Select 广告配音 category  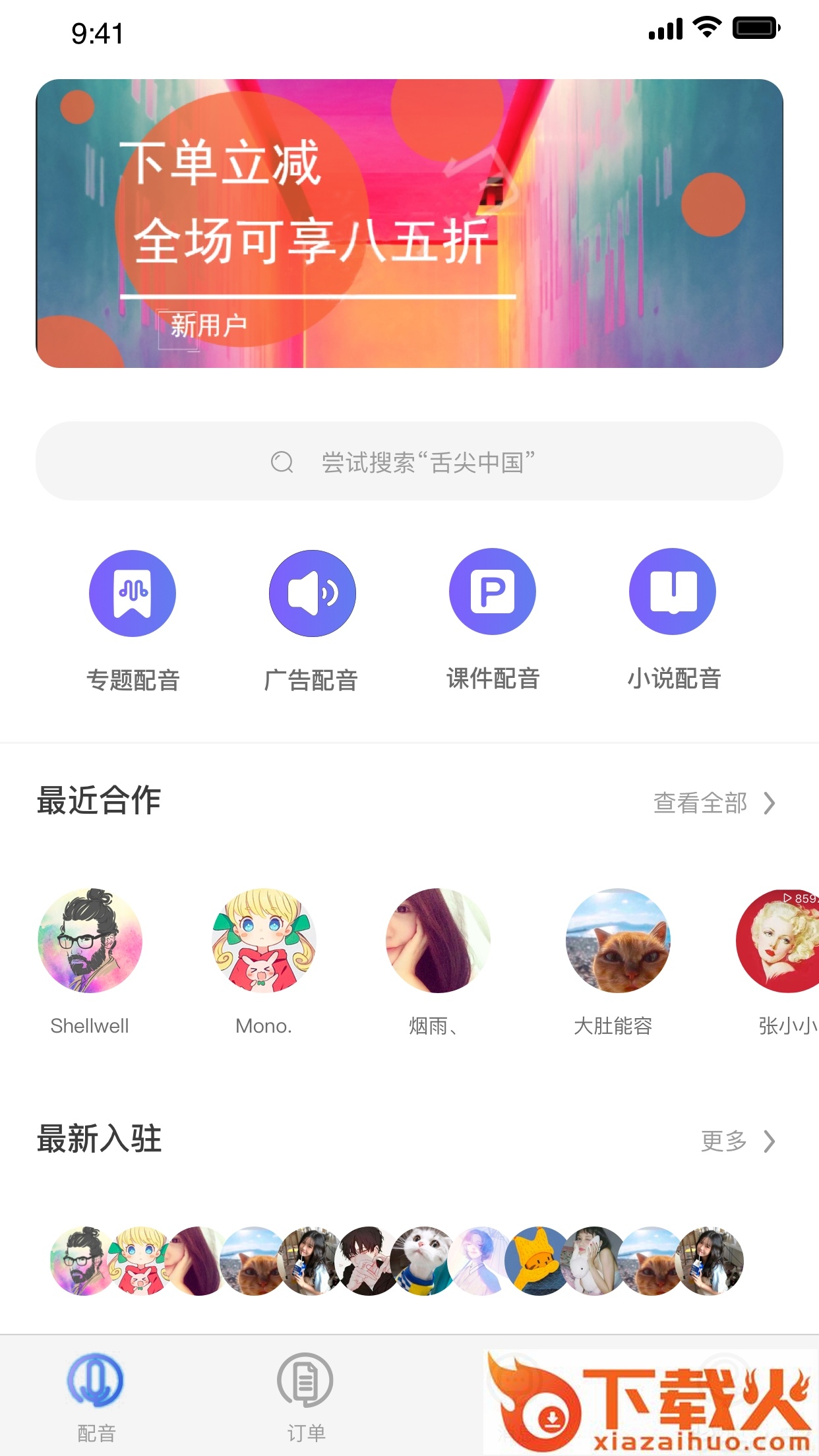point(312,593)
